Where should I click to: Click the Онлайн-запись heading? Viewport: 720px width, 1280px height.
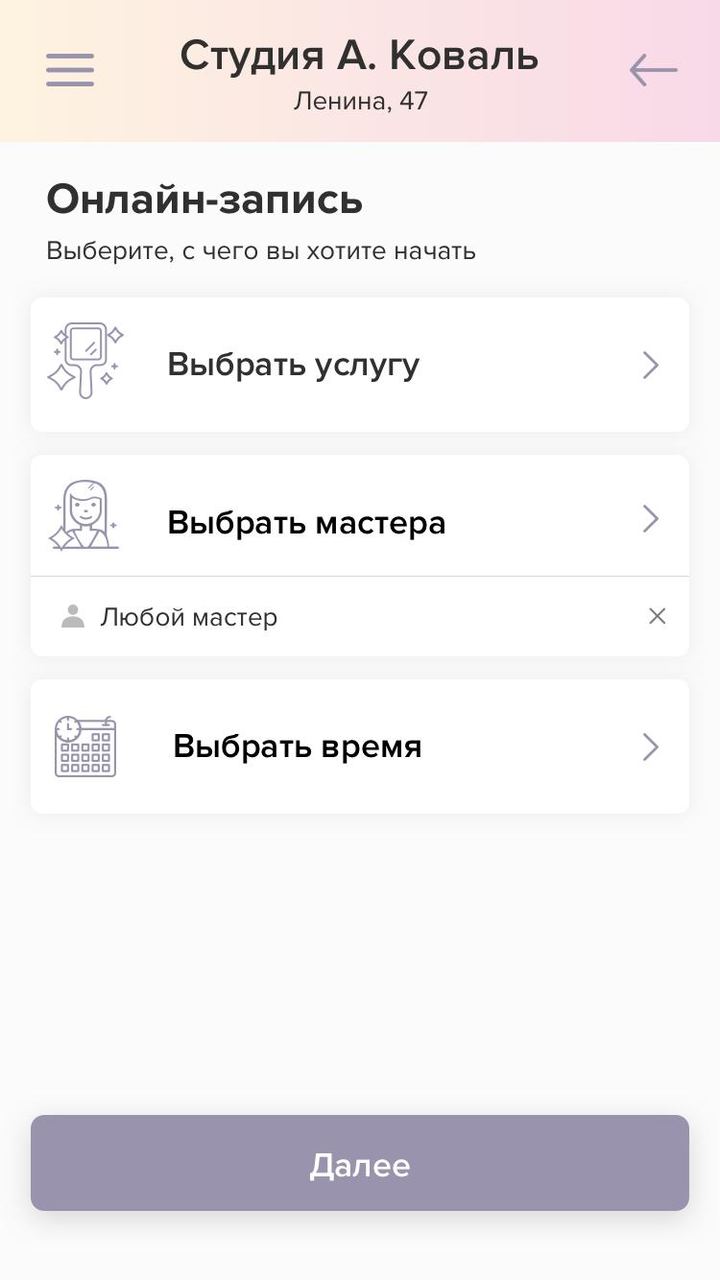click(x=205, y=199)
